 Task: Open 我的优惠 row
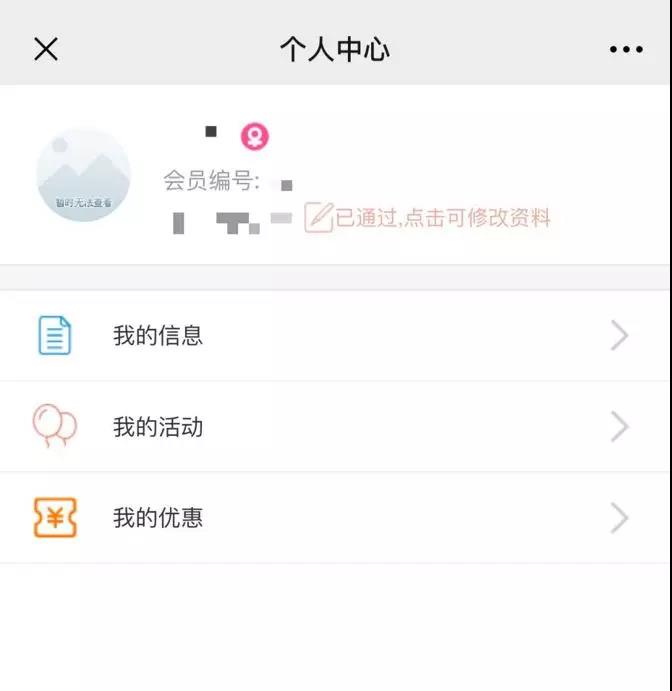point(336,518)
